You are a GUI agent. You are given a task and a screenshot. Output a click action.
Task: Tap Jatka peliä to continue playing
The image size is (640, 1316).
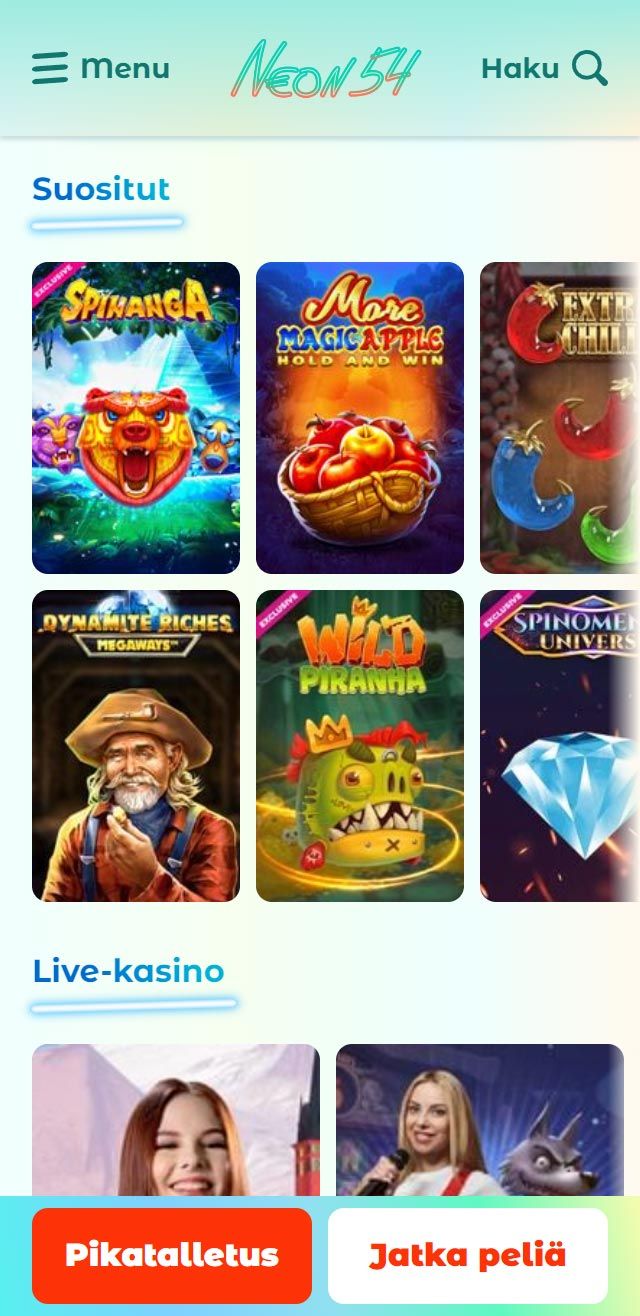(x=468, y=1255)
